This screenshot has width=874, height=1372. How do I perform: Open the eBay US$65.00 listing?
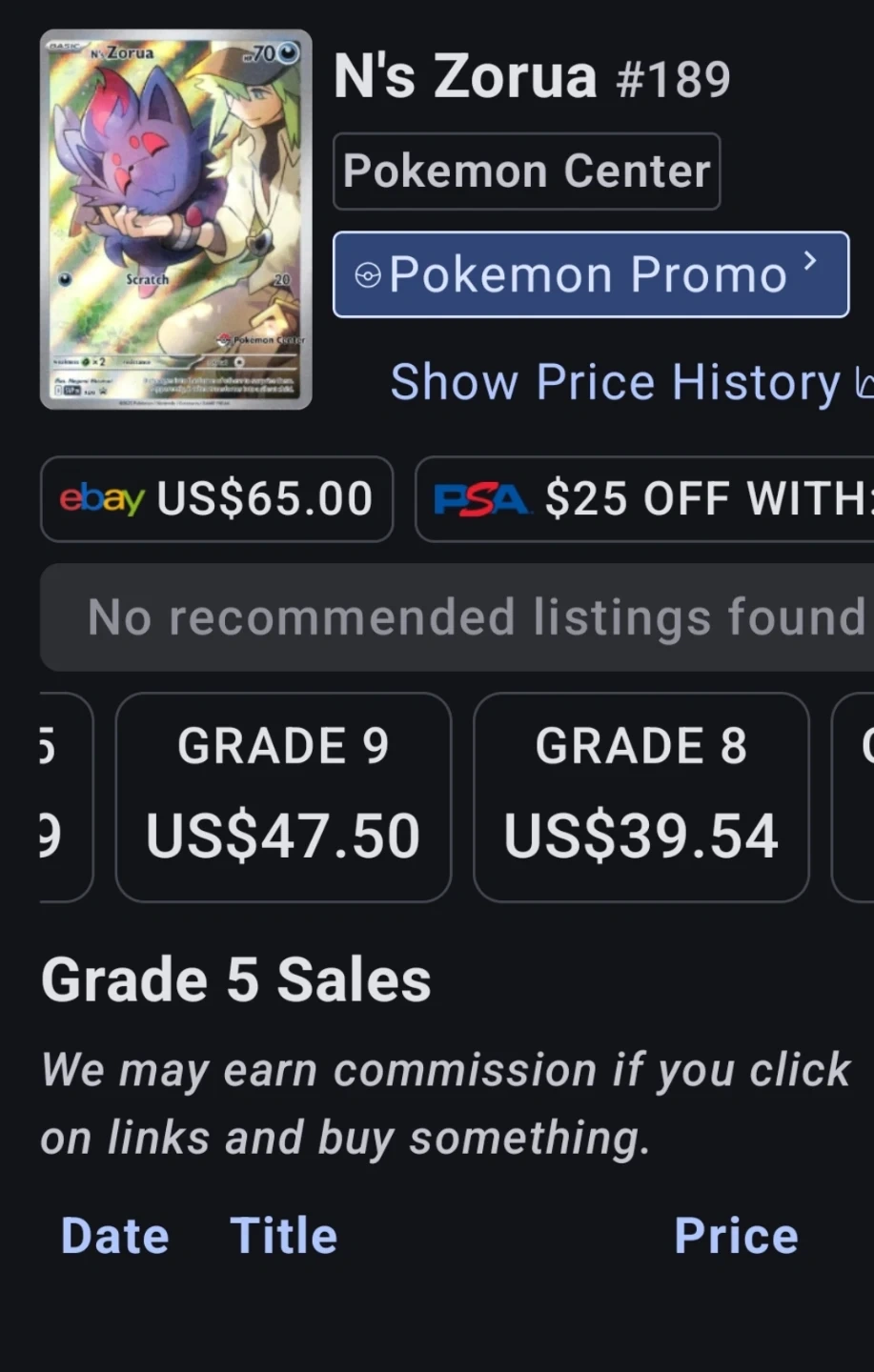[x=216, y=499]
